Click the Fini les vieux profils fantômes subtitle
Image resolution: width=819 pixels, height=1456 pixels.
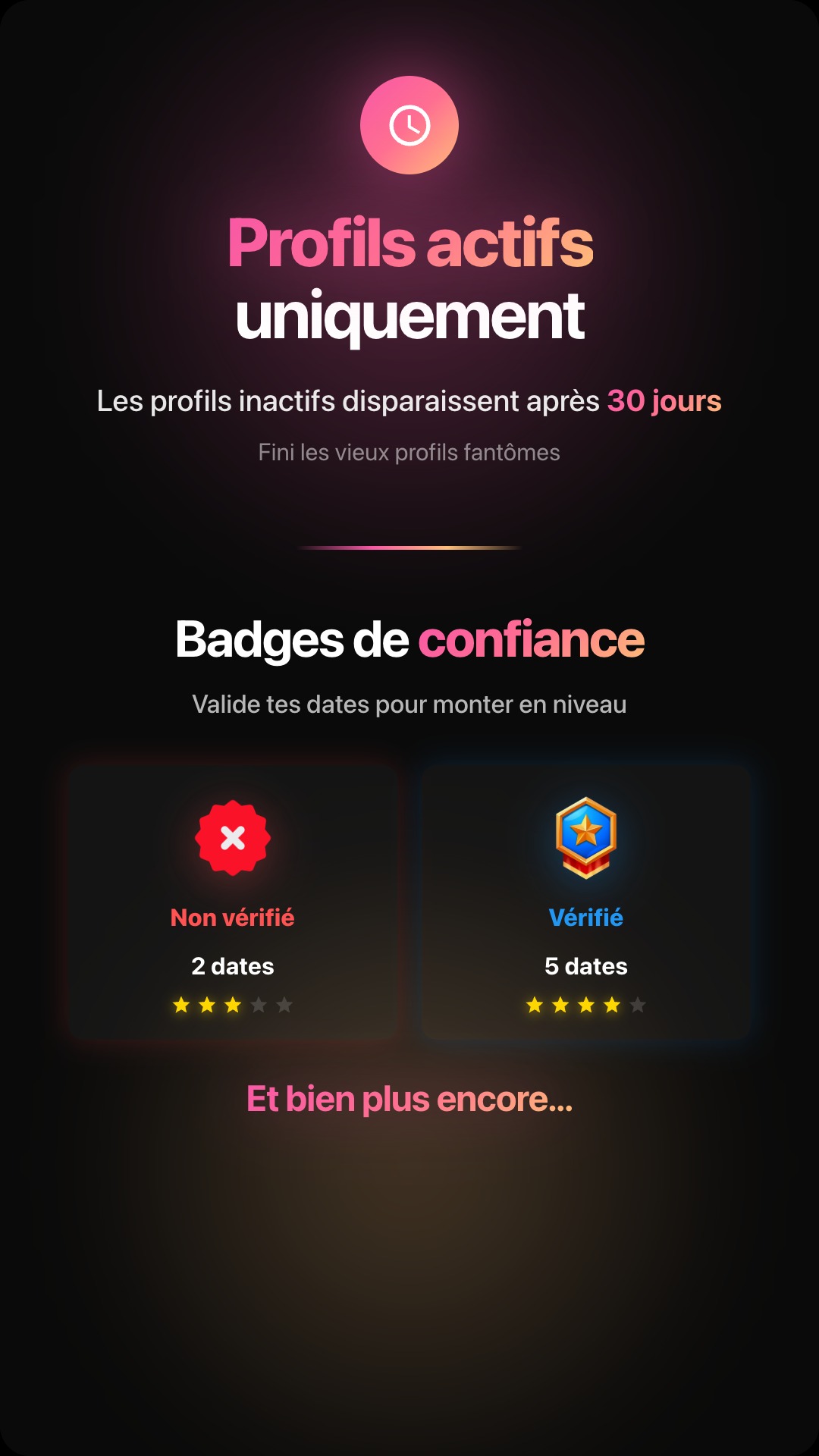(x=409, y=453)
